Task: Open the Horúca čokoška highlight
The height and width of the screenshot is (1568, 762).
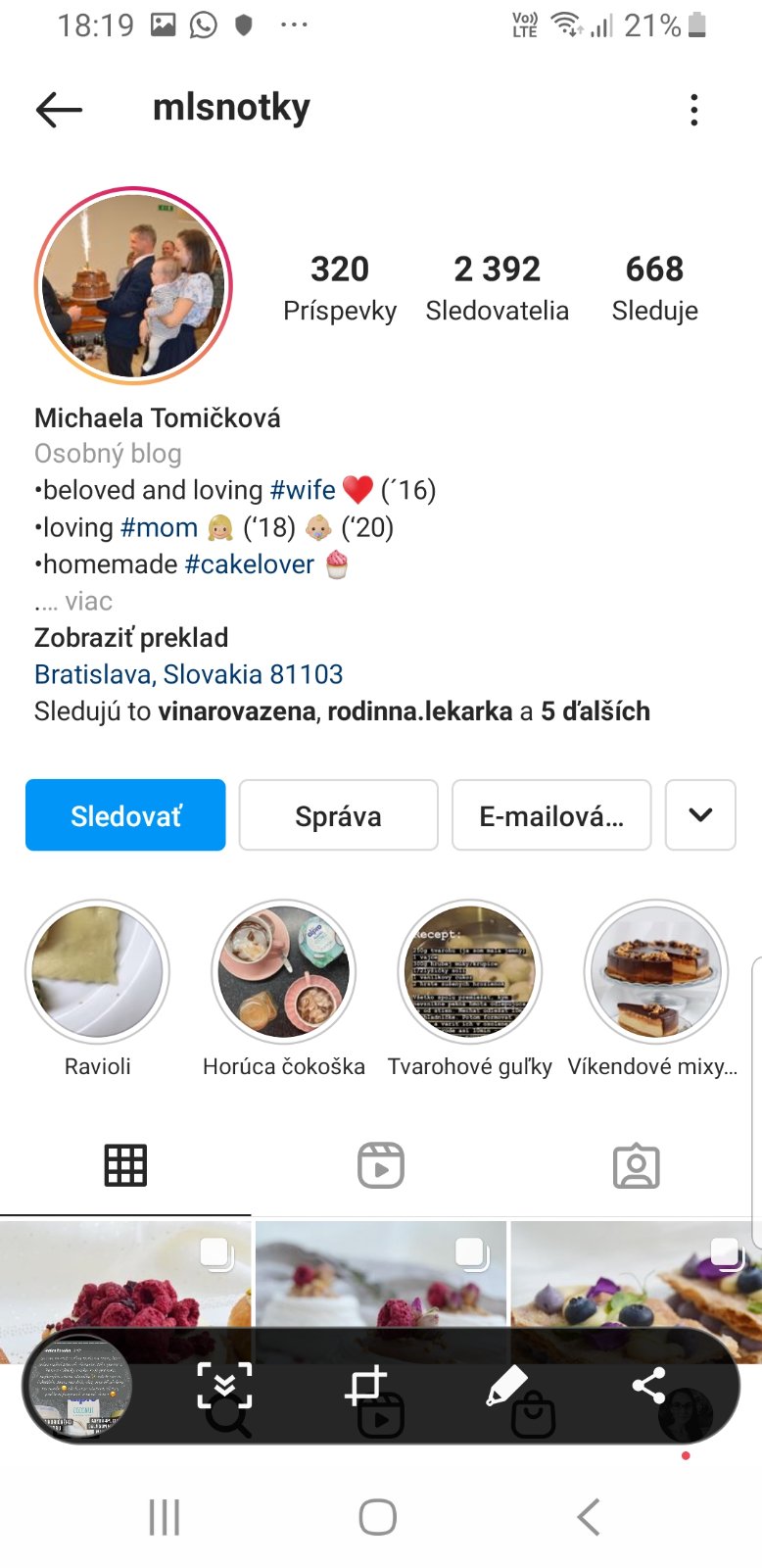Action: pos(284,972)
